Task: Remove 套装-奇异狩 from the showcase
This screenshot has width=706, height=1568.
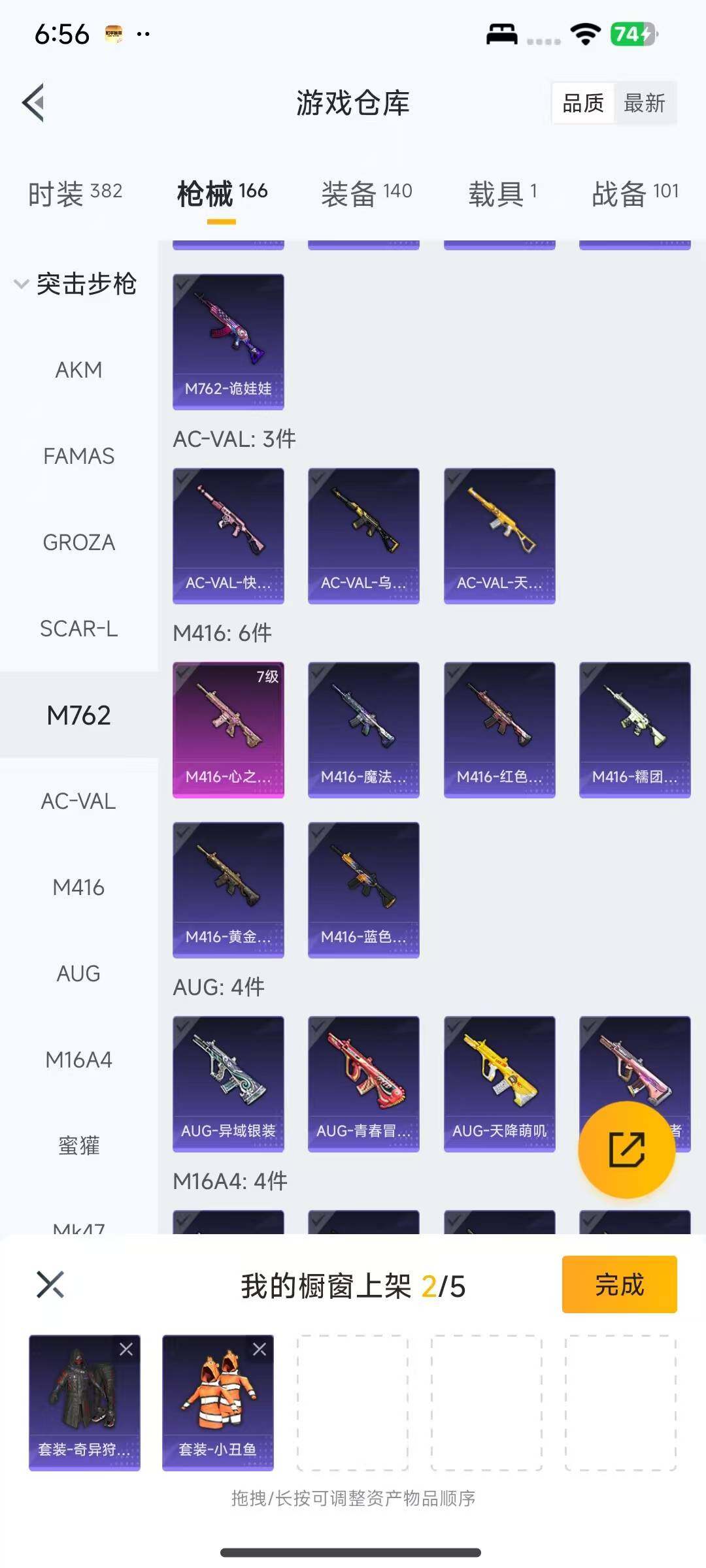Action: (x=126, y=1350)
